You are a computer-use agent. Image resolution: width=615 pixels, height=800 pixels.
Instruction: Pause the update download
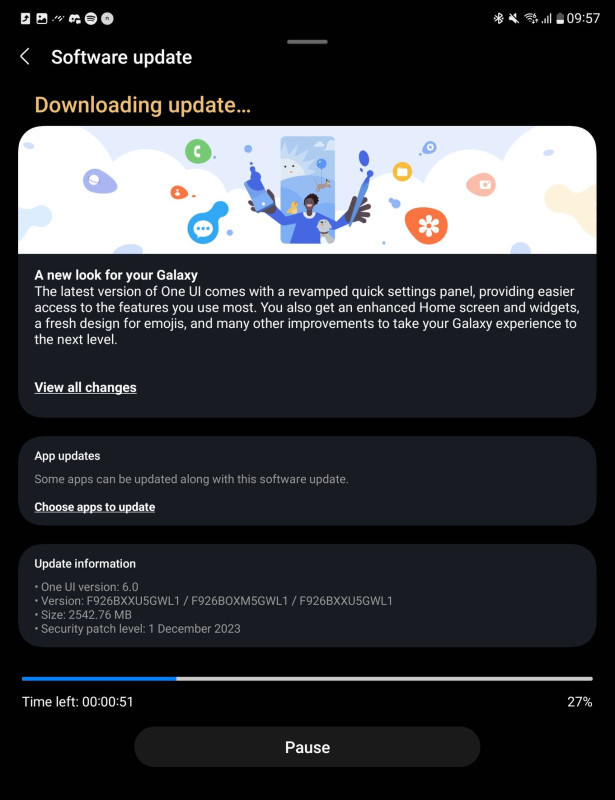point(307,747)
